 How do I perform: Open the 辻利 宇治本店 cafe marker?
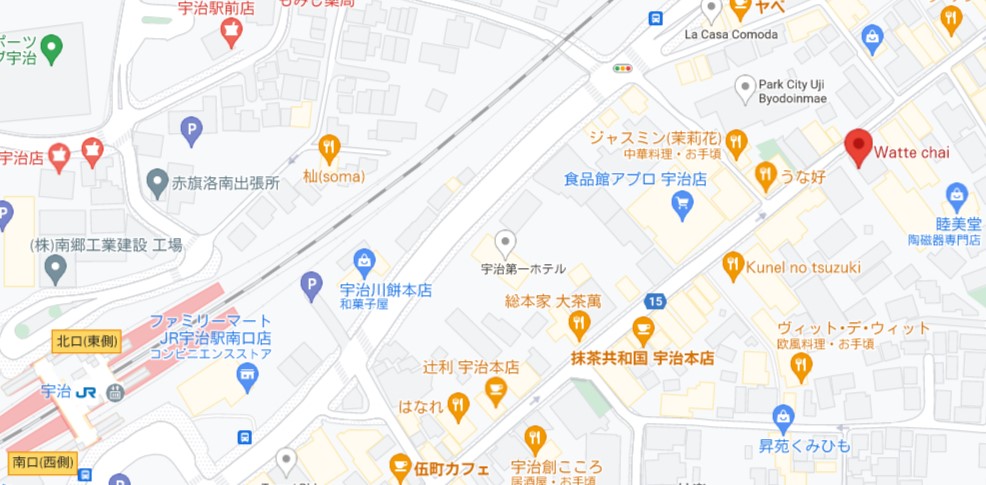click(x=496, y=391)
